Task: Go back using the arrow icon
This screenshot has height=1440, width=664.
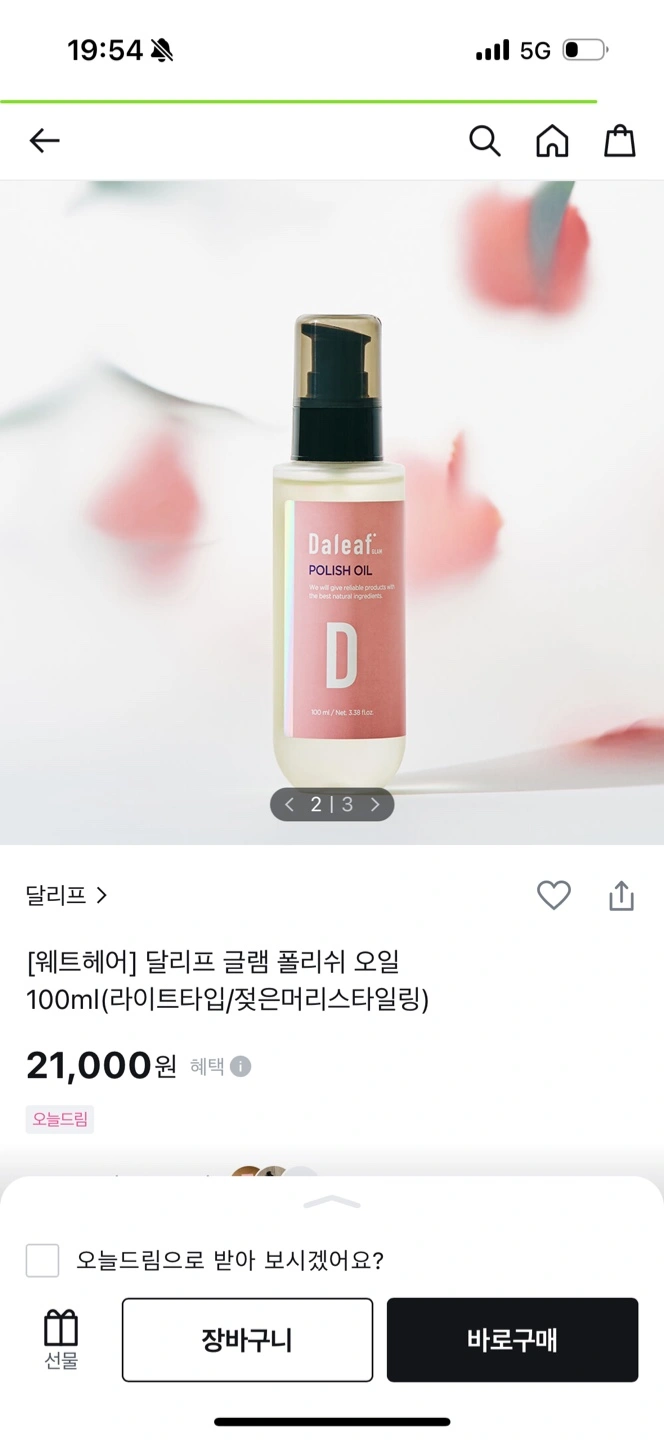Action: (45, 141)
